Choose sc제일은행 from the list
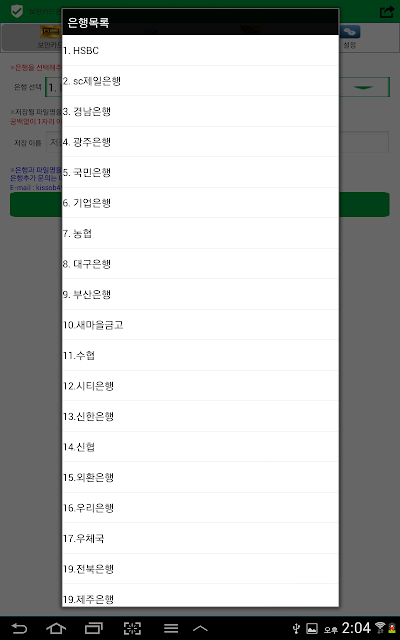The width and height of the screenshot is (400, 640). point(200,81)
